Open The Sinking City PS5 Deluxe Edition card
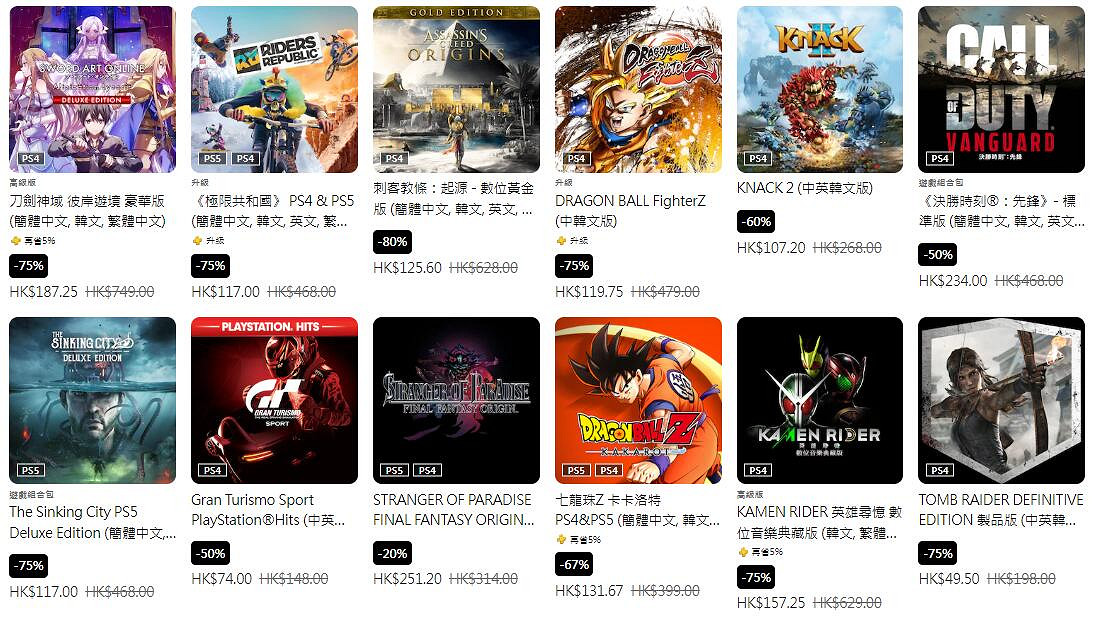Viewport: 1096px width, 618px height. click(x=92, y=400)
